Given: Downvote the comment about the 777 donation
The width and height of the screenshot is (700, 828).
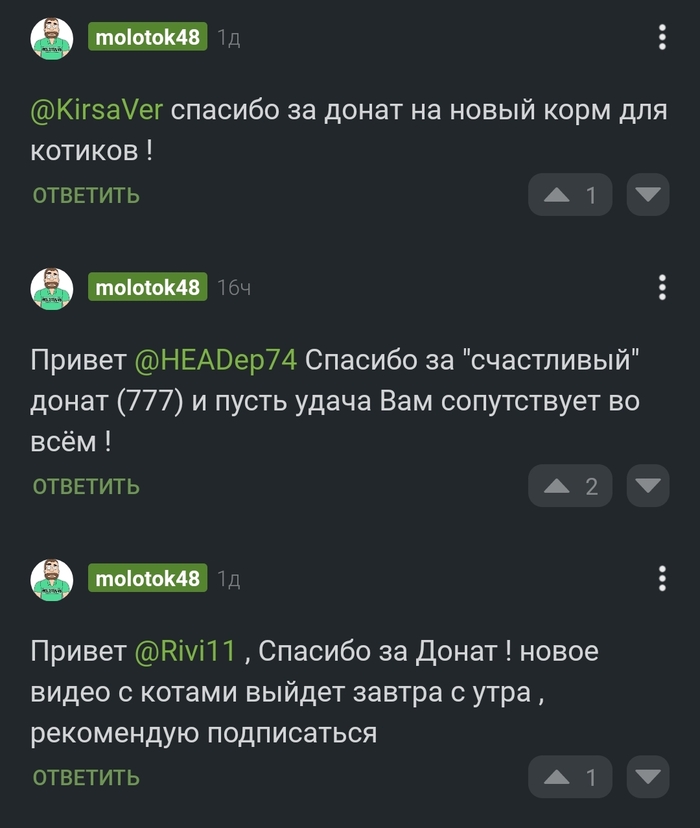Looking at the screenshot, I should (x=648, y=487).
